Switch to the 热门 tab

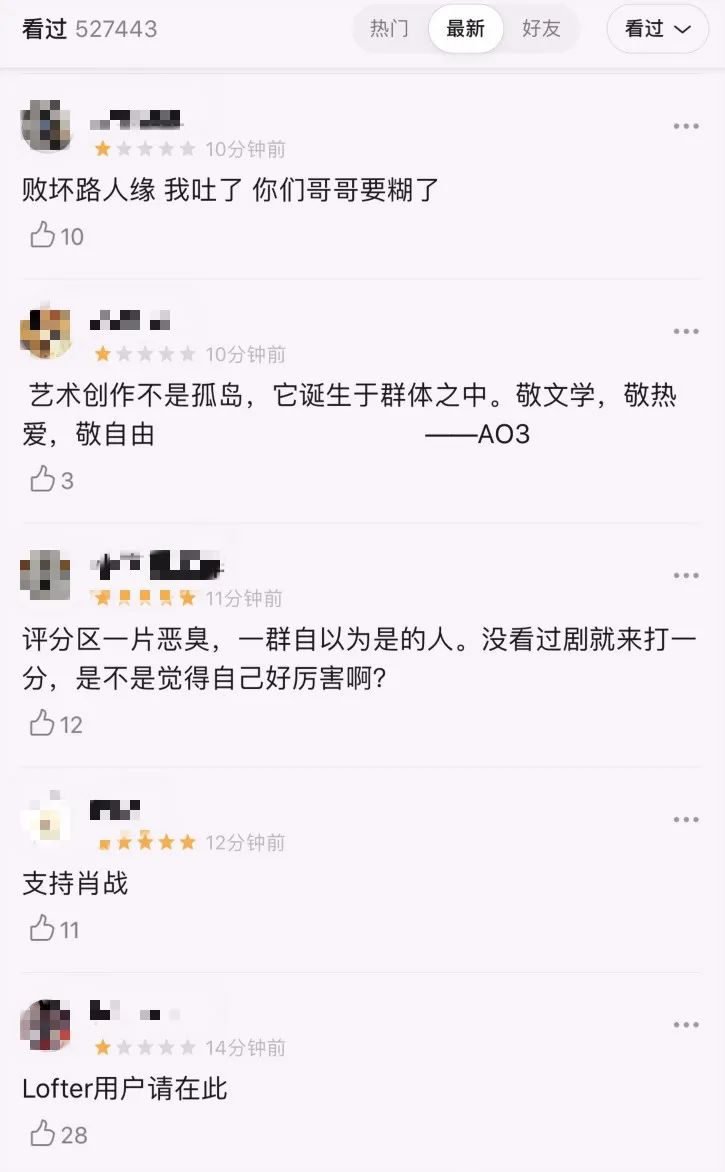[389, 29]
